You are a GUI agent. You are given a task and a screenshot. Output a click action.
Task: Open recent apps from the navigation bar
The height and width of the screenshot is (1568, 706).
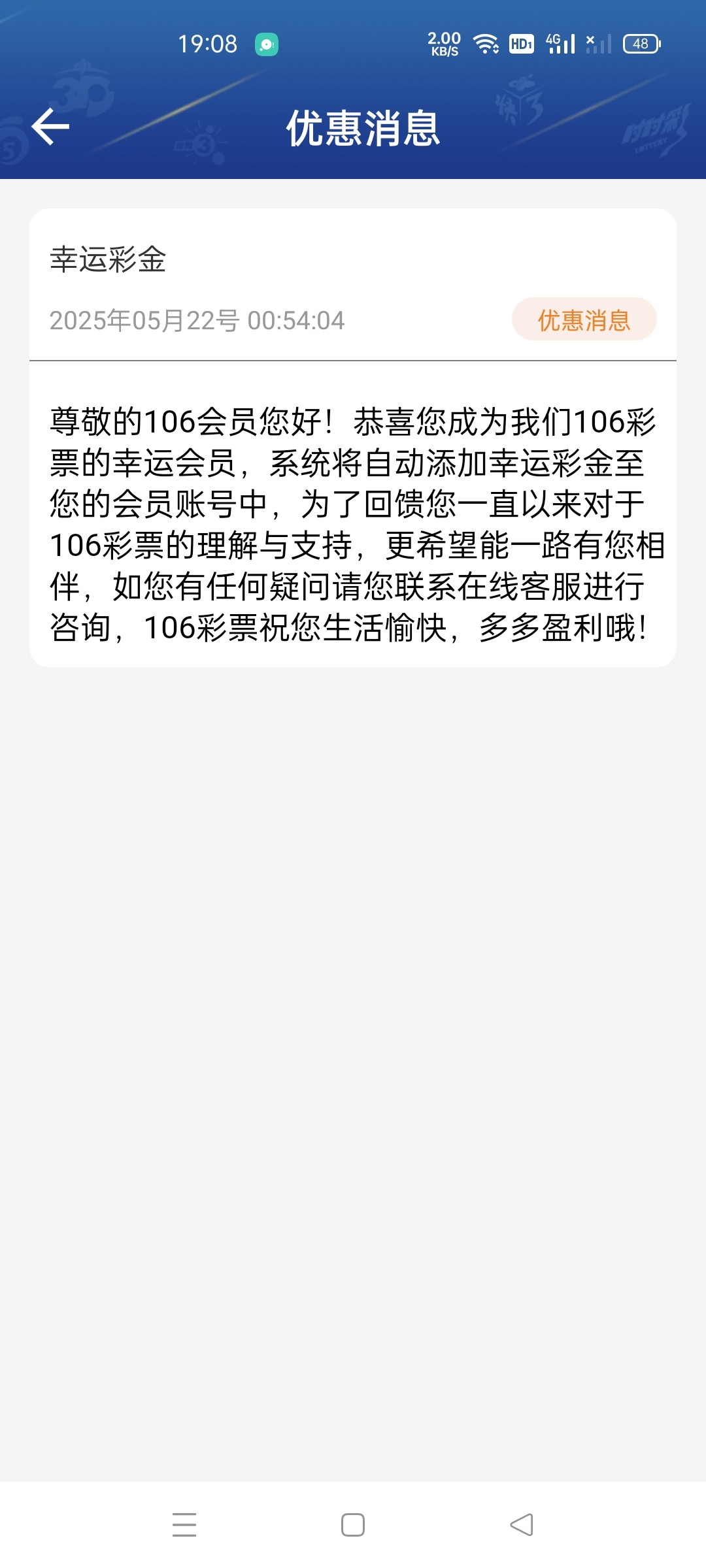[x=184, y=1525]
